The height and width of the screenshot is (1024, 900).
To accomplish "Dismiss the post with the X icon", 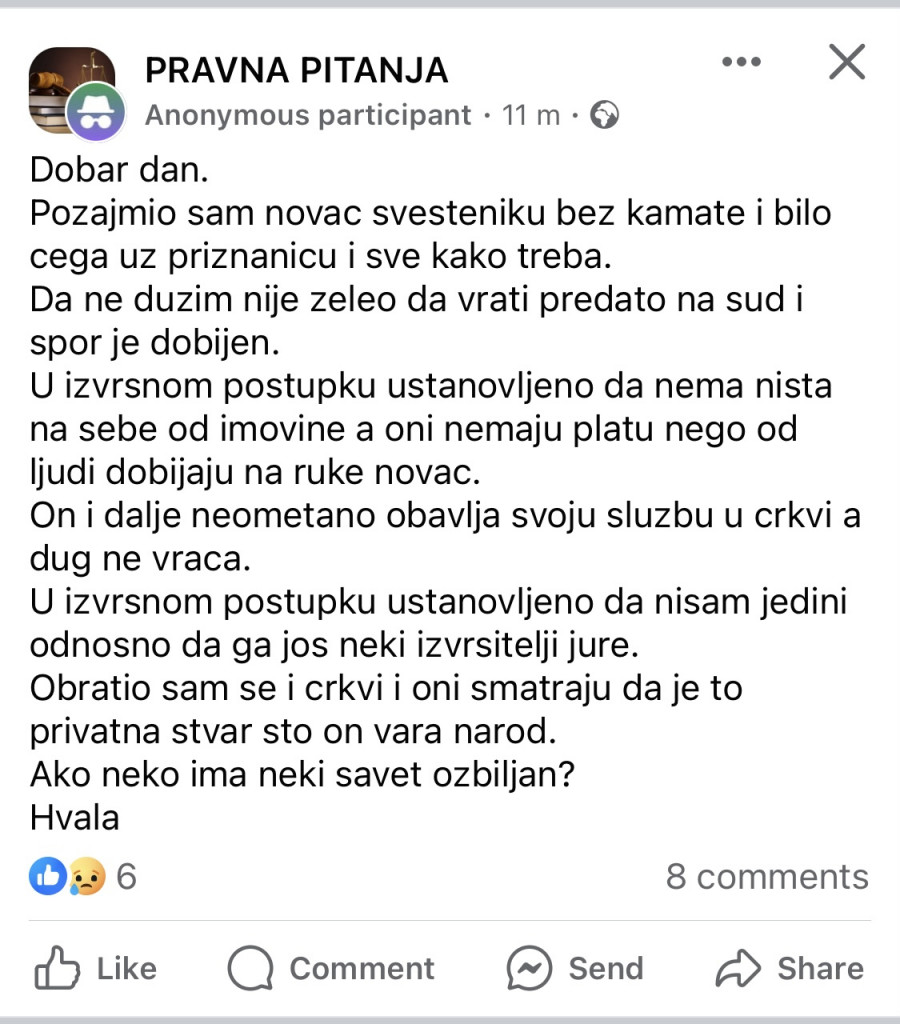I will click(x=847, y=62).
